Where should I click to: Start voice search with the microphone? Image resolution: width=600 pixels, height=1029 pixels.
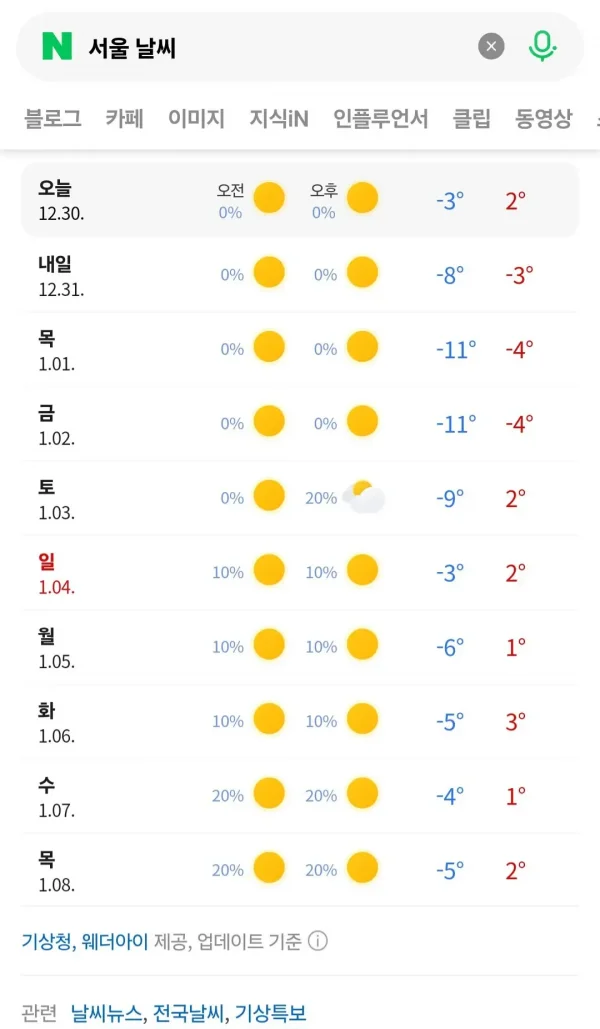tap(542, 46)
